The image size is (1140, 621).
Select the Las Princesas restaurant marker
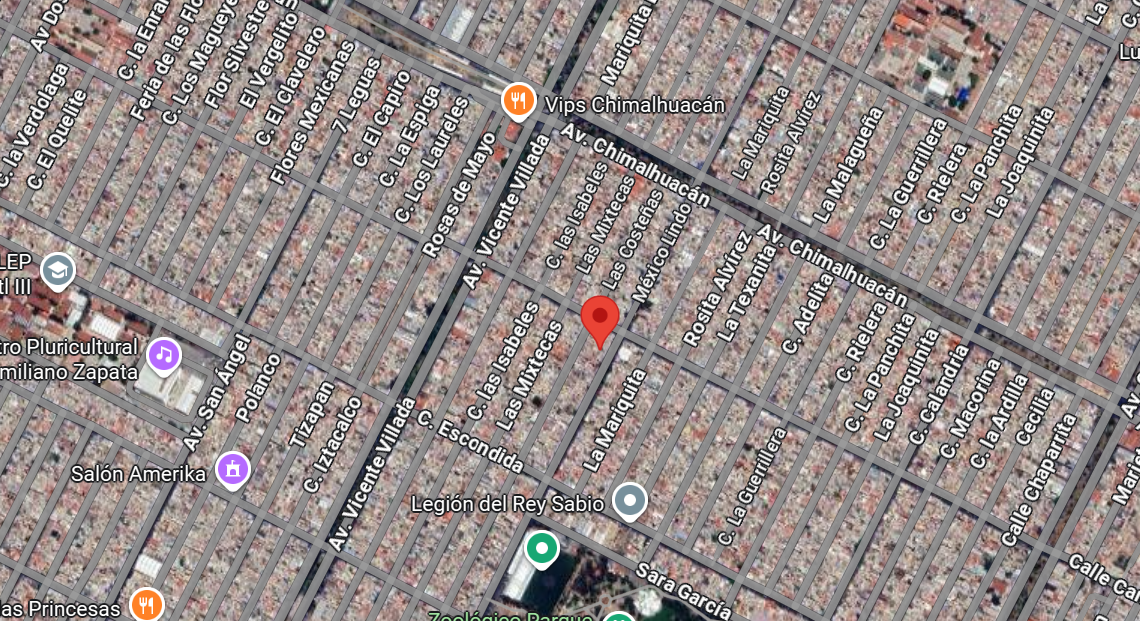147,604
